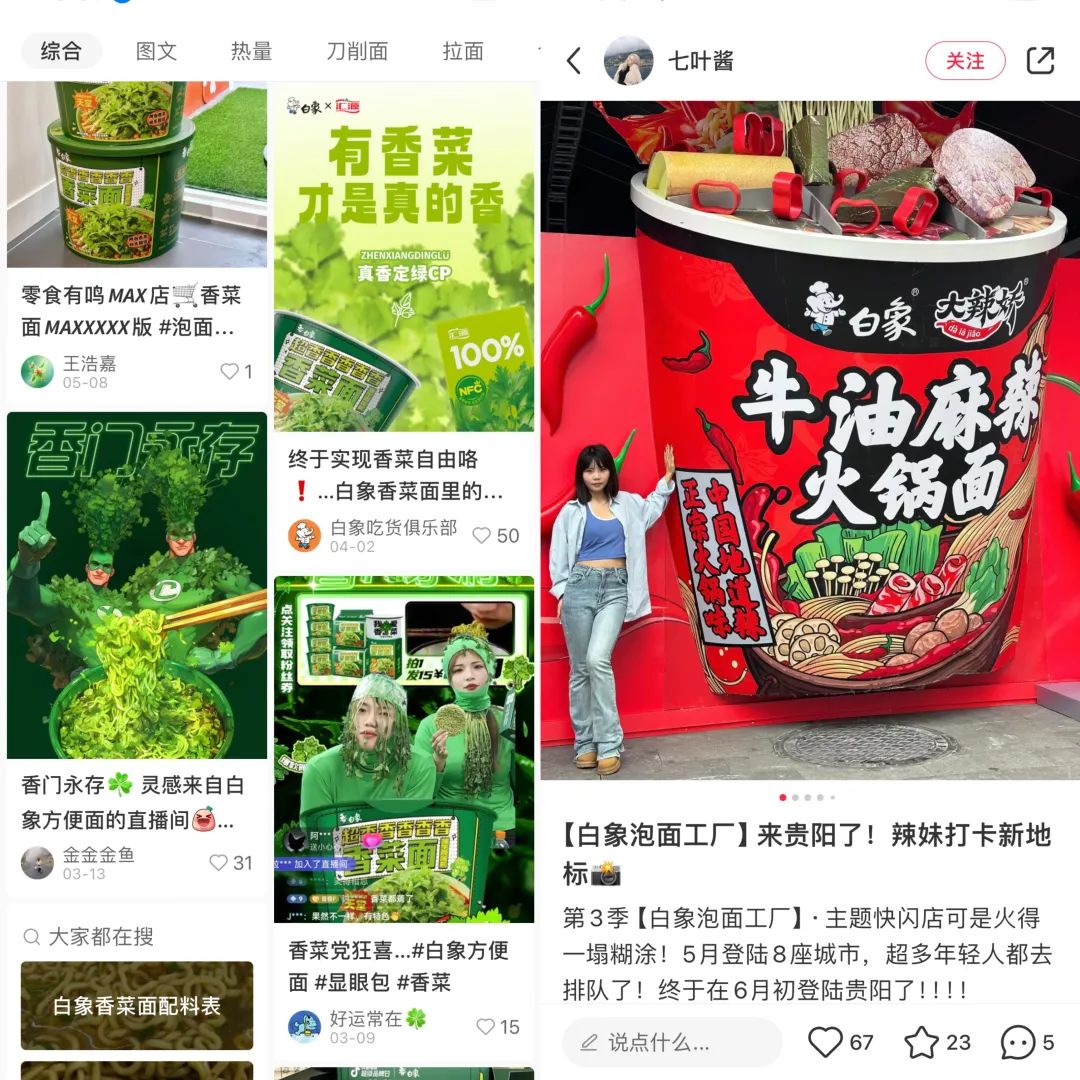Open 七叶酱's profile avatar
The width and height of the screenshot is (1080, 1080).
(628, 61)
